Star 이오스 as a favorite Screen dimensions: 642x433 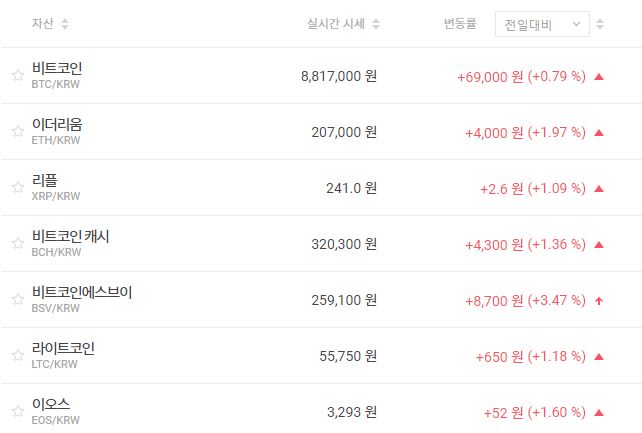point(17,411)
